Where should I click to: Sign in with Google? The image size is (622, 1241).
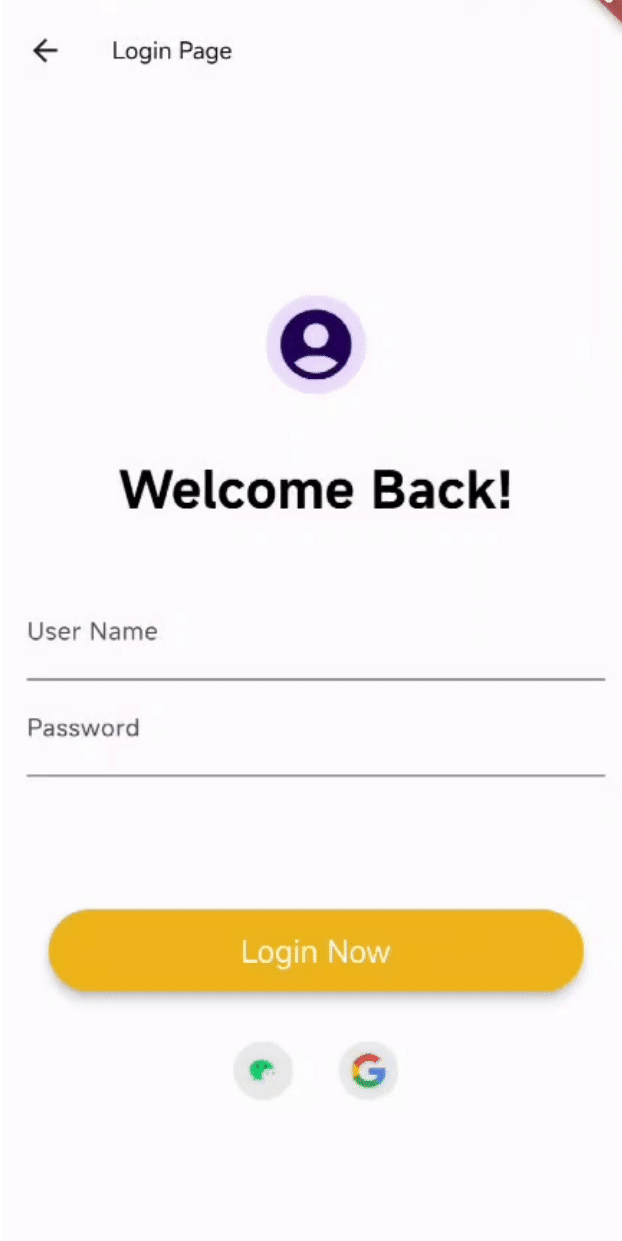pos(368,1071)
